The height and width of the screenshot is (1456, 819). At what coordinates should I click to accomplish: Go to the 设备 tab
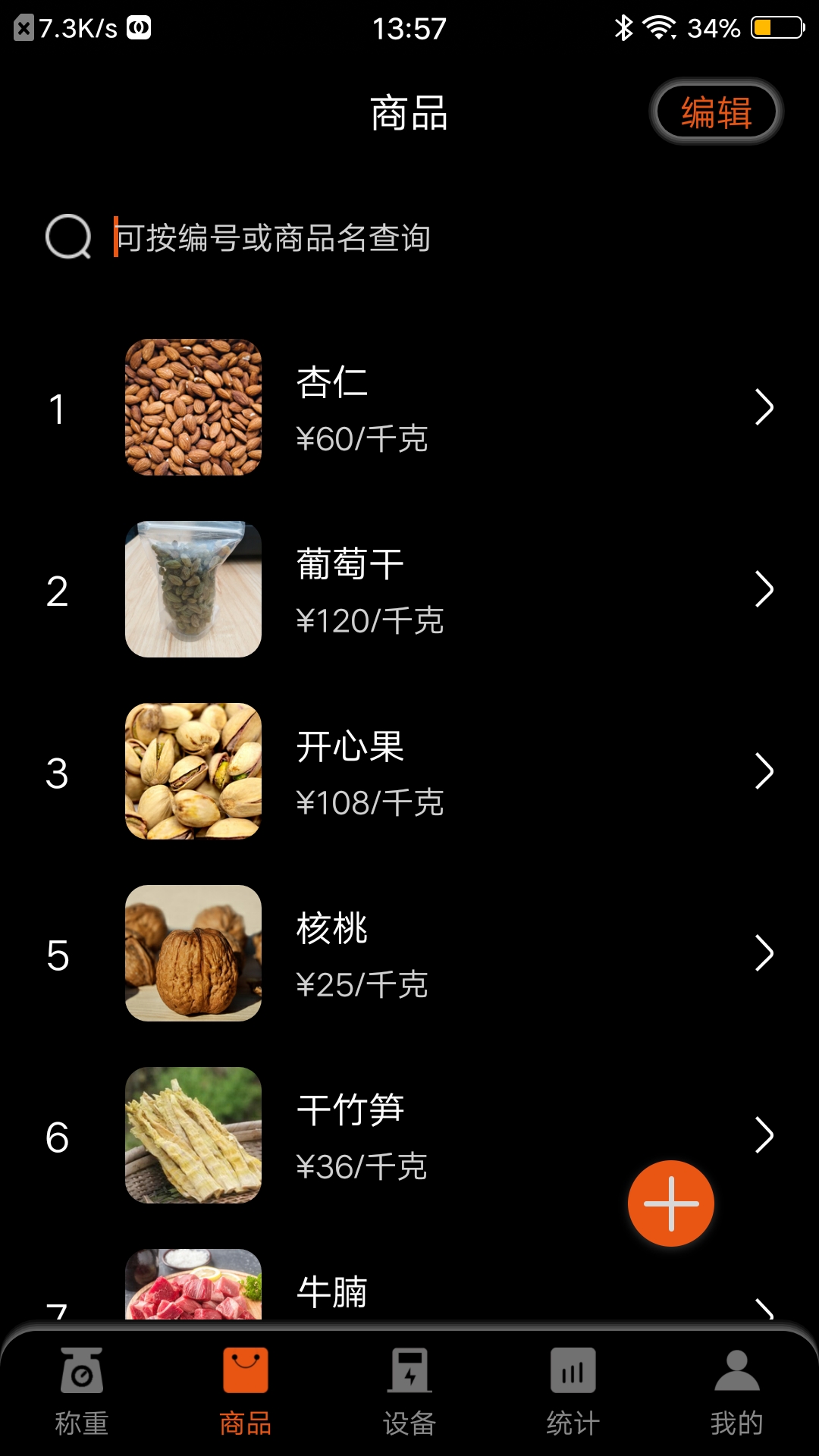[409, 1392]
